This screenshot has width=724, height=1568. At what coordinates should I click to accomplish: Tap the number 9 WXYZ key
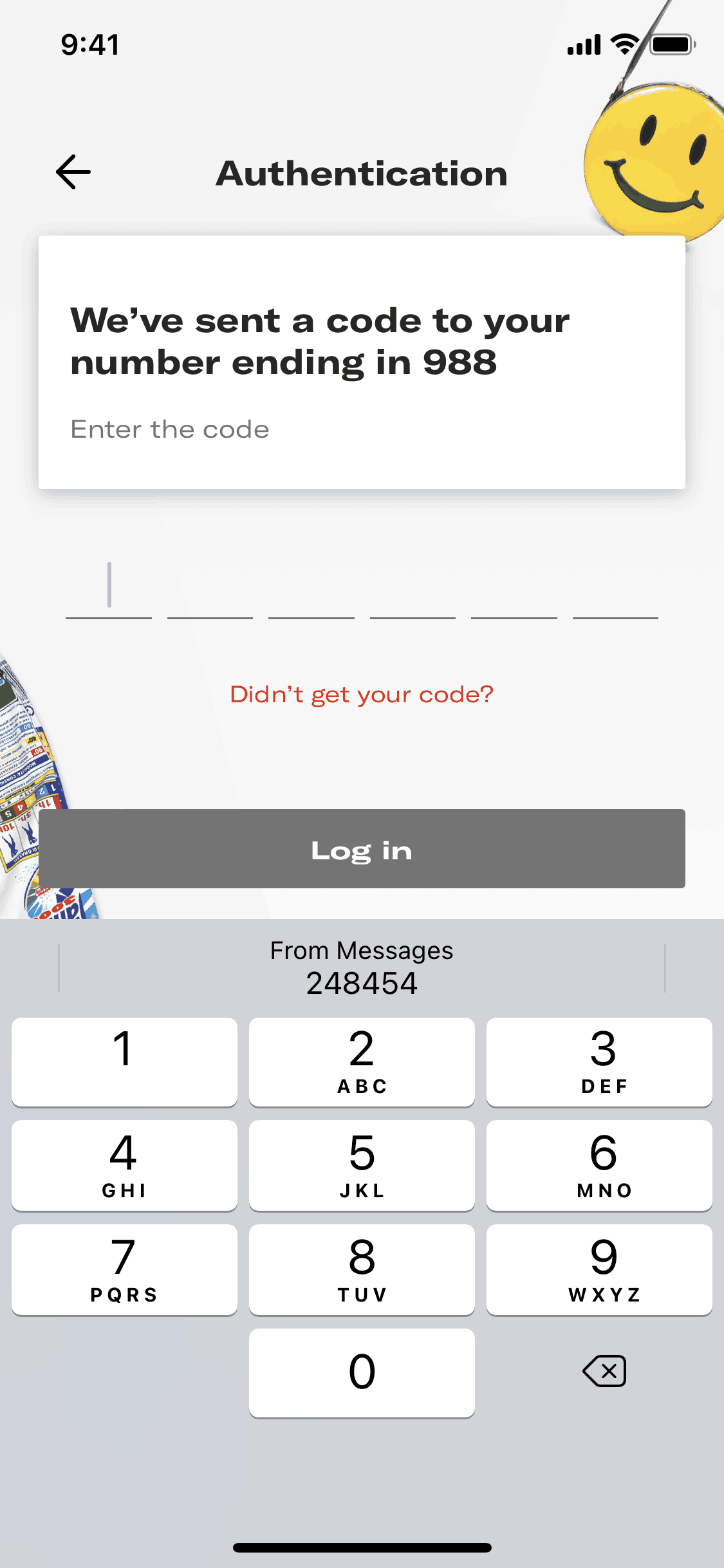pos(600,1268)
